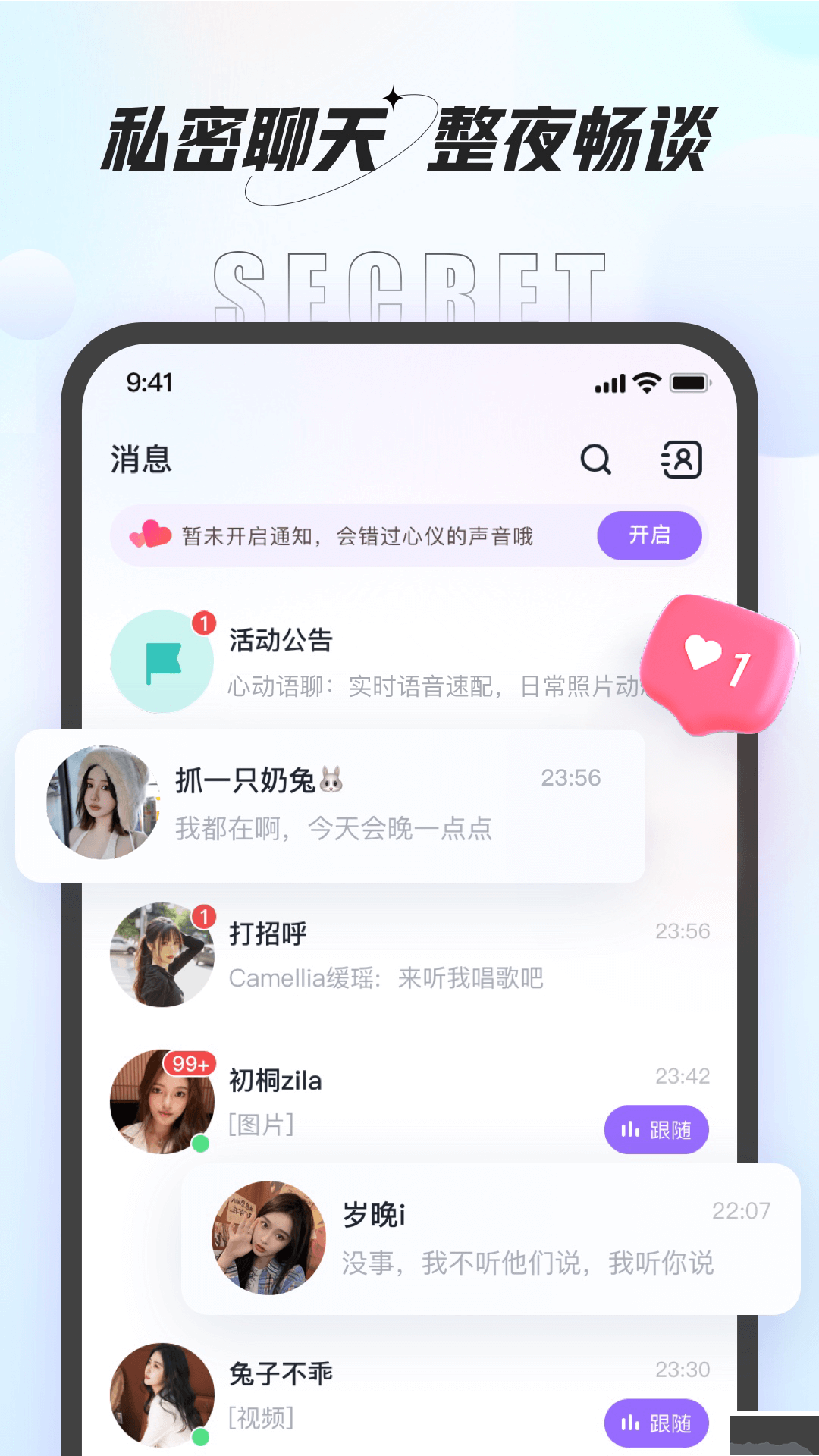Tap the red unread badge on 打招呼
Viewport: 819px width, 1456px height.
203,918
